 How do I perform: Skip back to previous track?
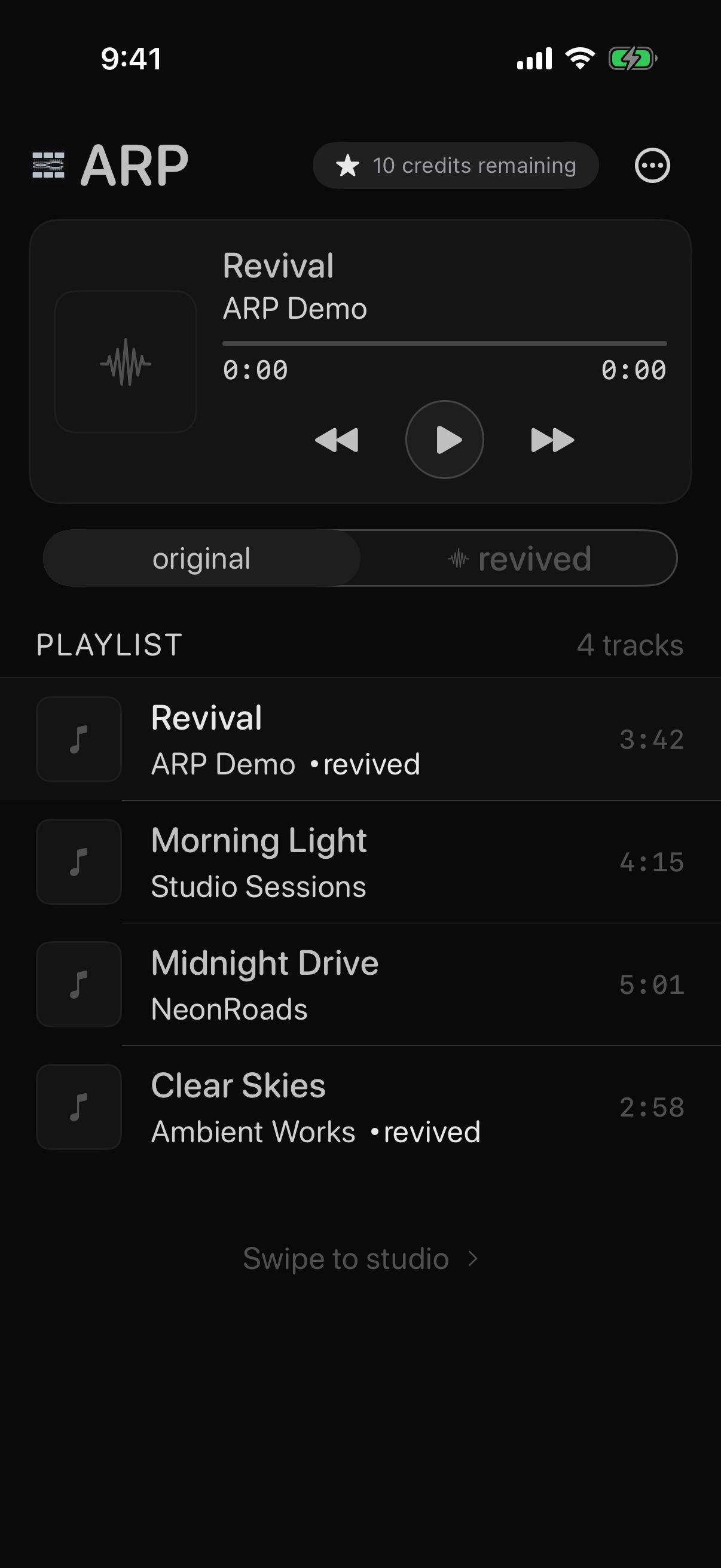point(337,440)
